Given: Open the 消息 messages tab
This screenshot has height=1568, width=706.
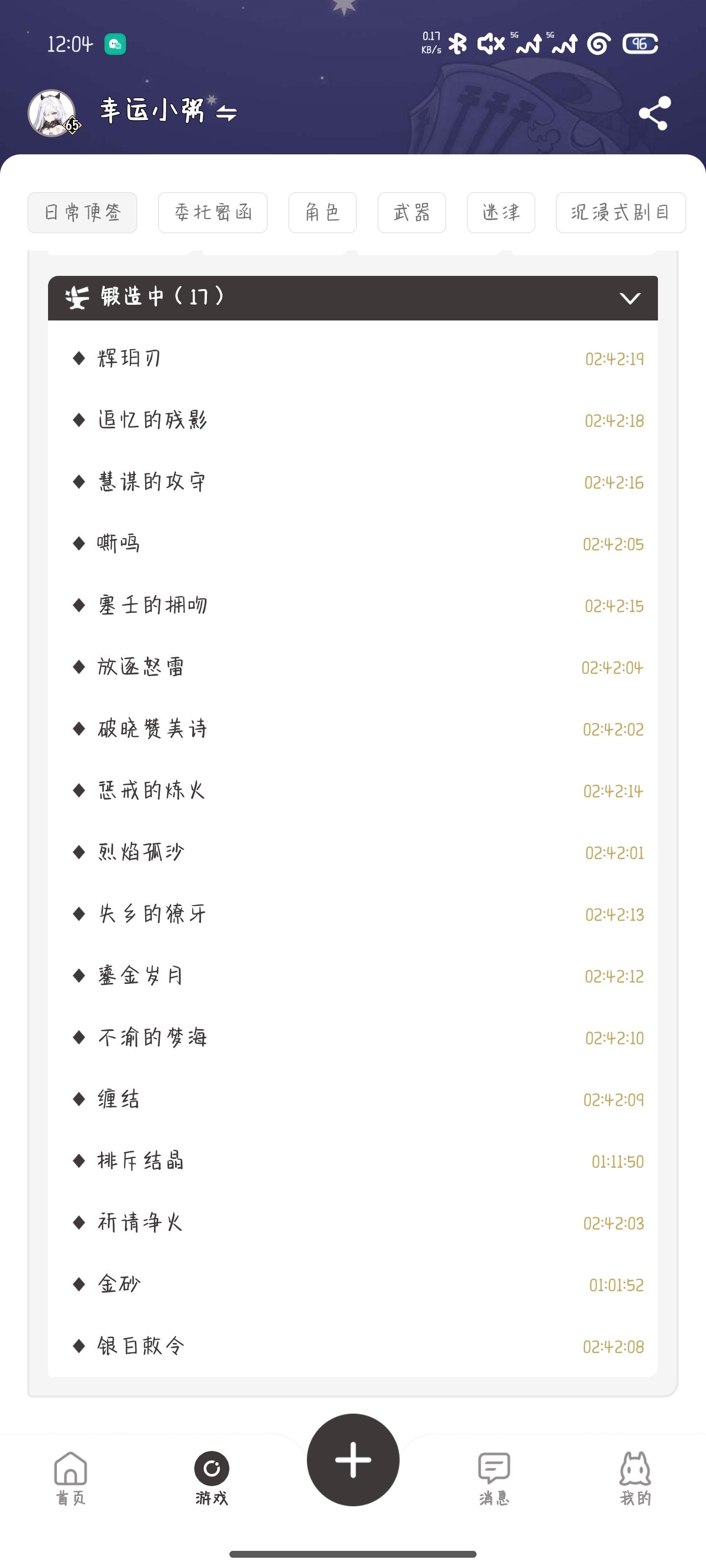Looking at the screenshot, I should [494, 1478].
